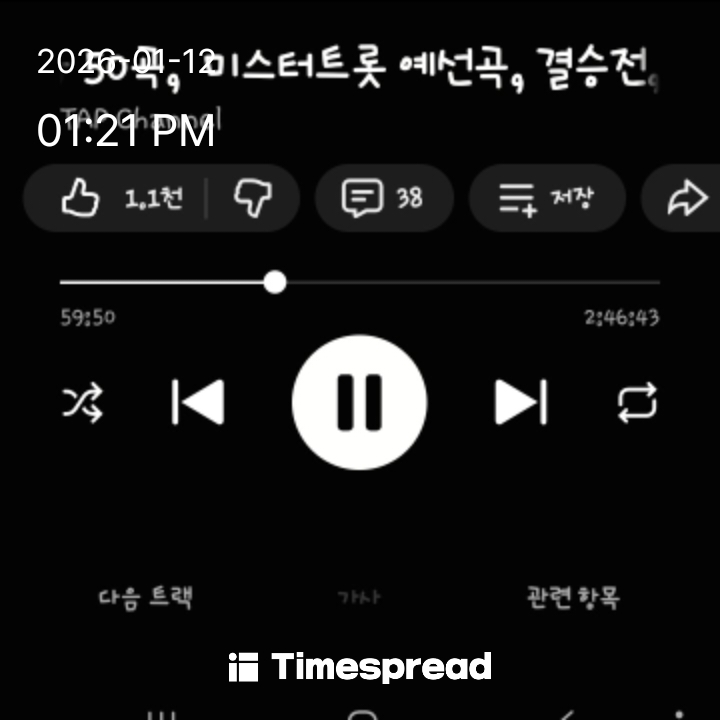Switch to the 관련 항목 tab
This screenshot has width=720, height=720.
coord(573,598)
